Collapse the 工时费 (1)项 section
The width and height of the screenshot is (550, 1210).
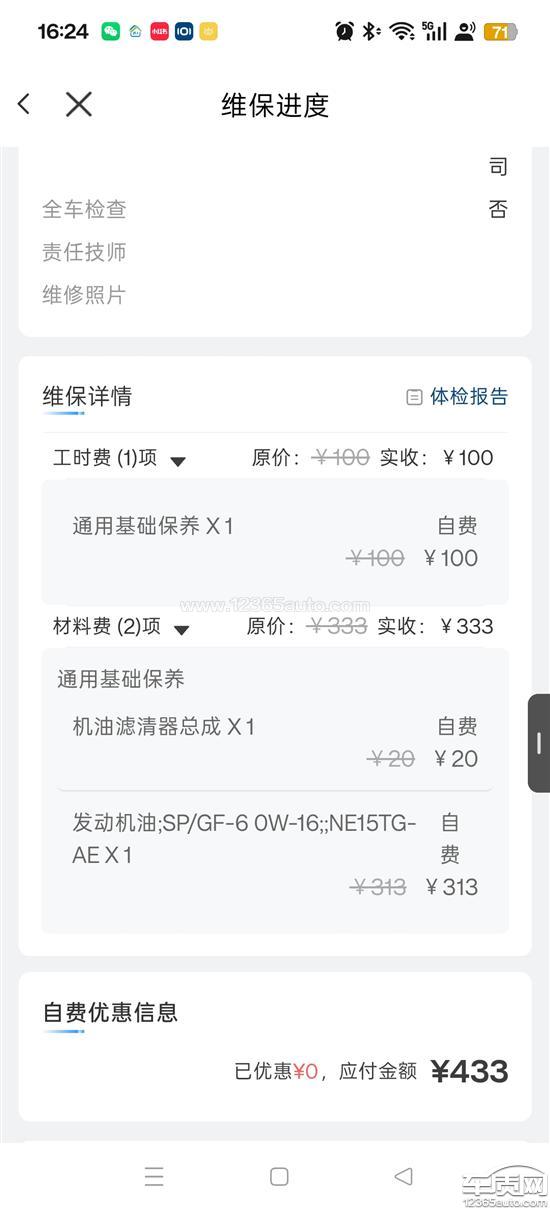click(x=178, y=461)
